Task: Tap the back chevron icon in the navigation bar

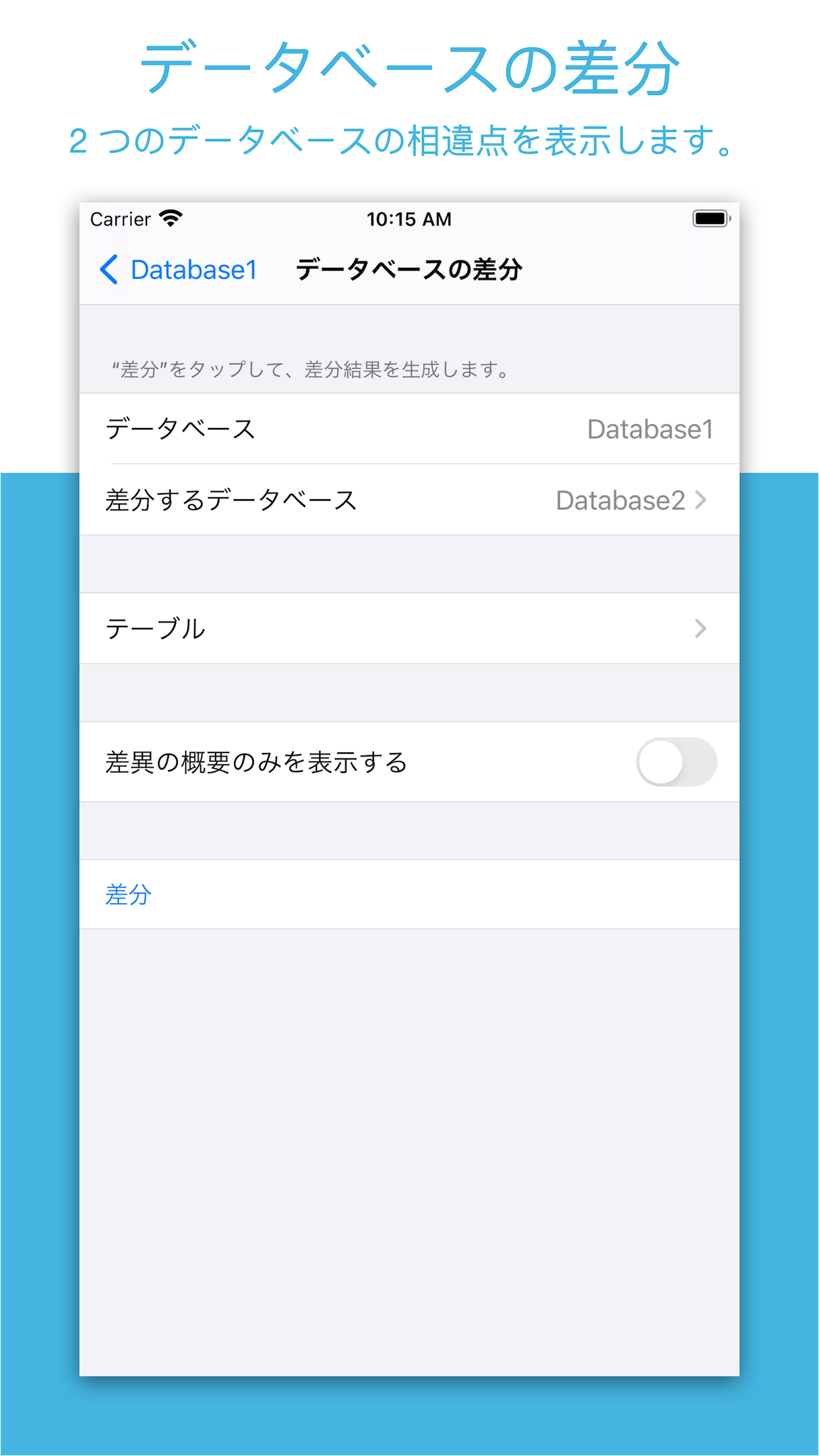Action: (x=107, y=270)
